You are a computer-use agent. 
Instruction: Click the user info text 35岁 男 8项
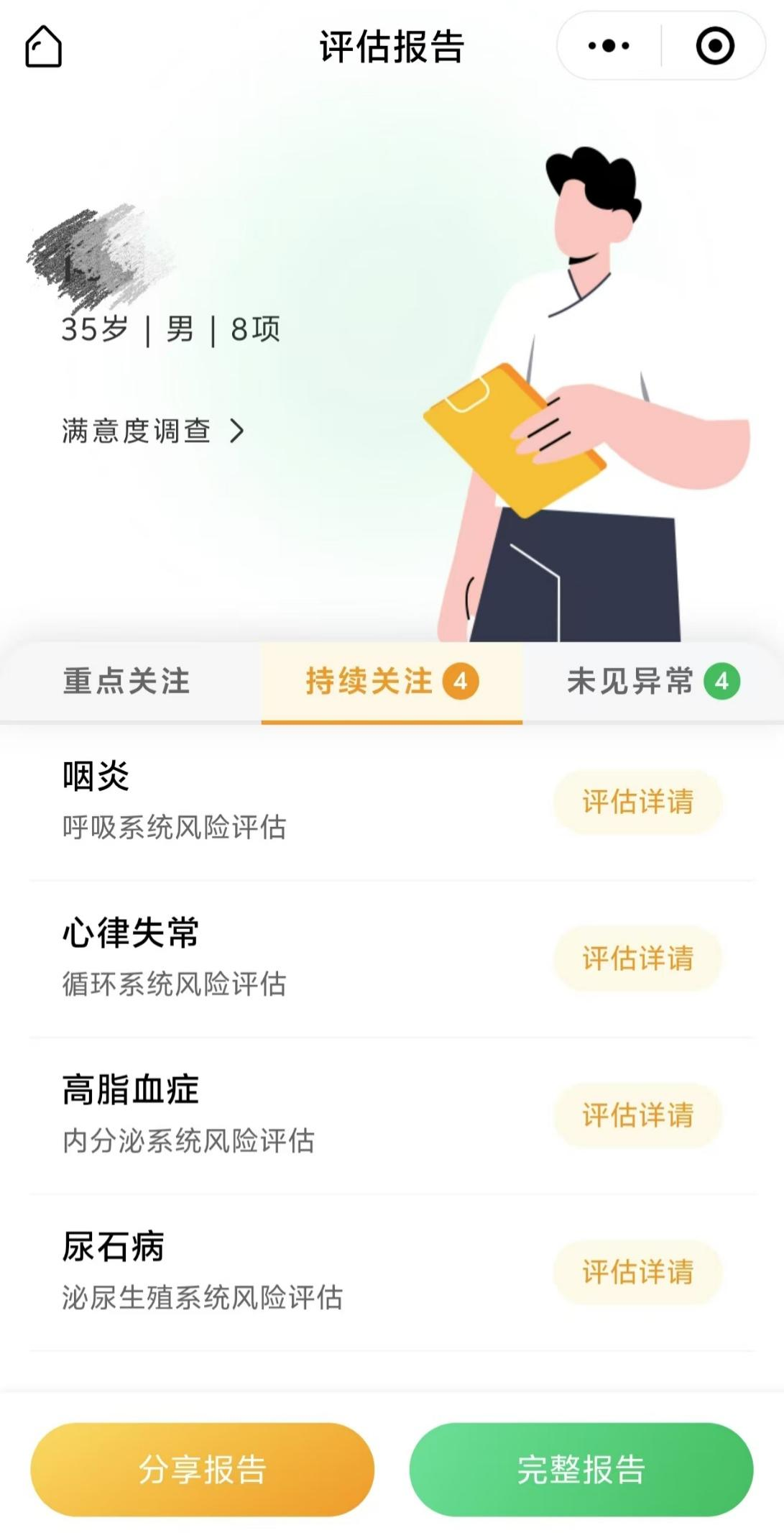pos(169,329)
